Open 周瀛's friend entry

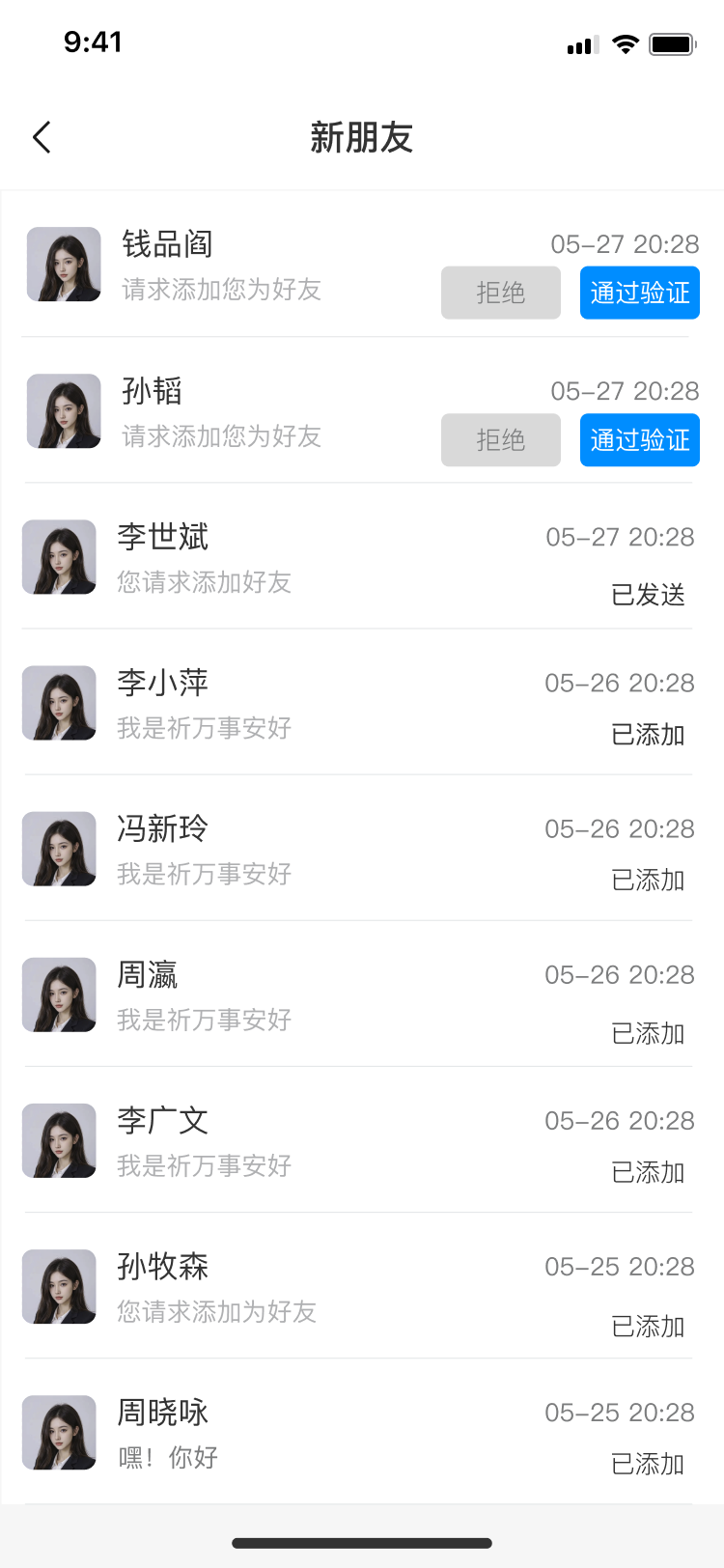(362, 994)
